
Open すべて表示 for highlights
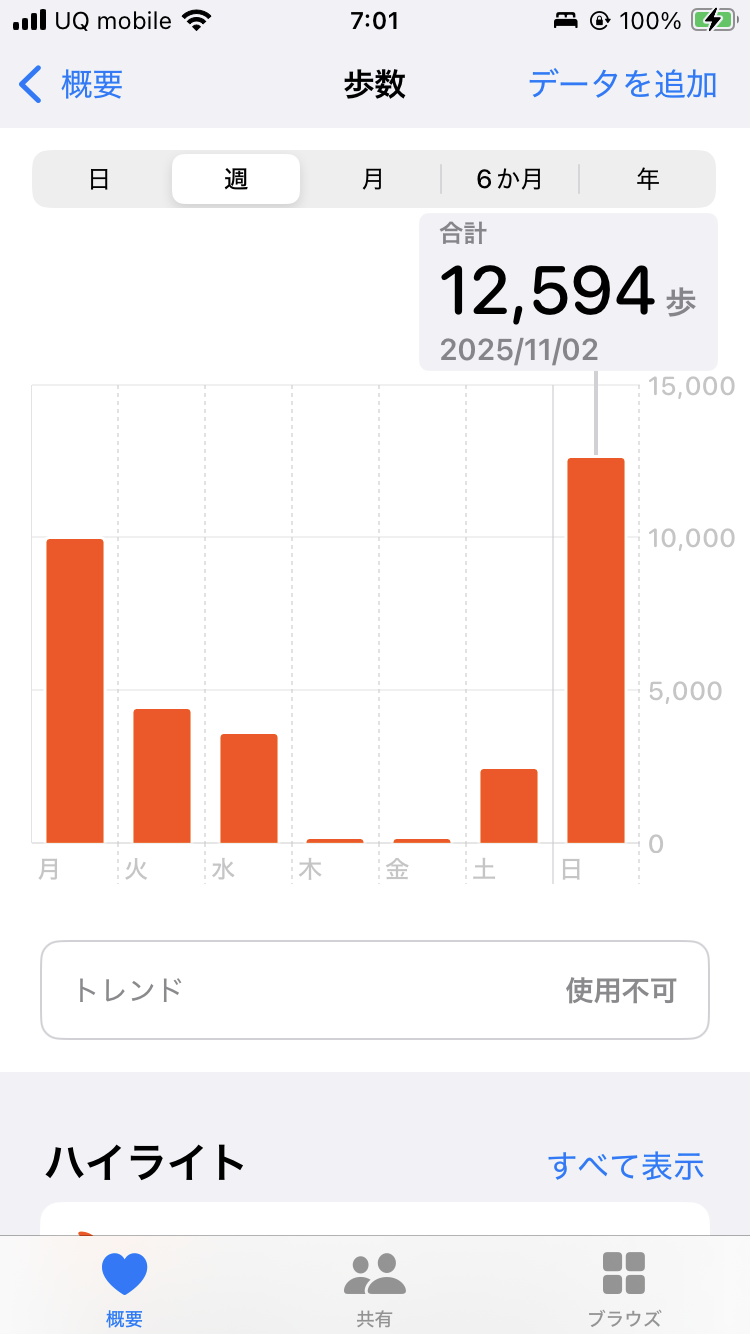(626, 1166)
